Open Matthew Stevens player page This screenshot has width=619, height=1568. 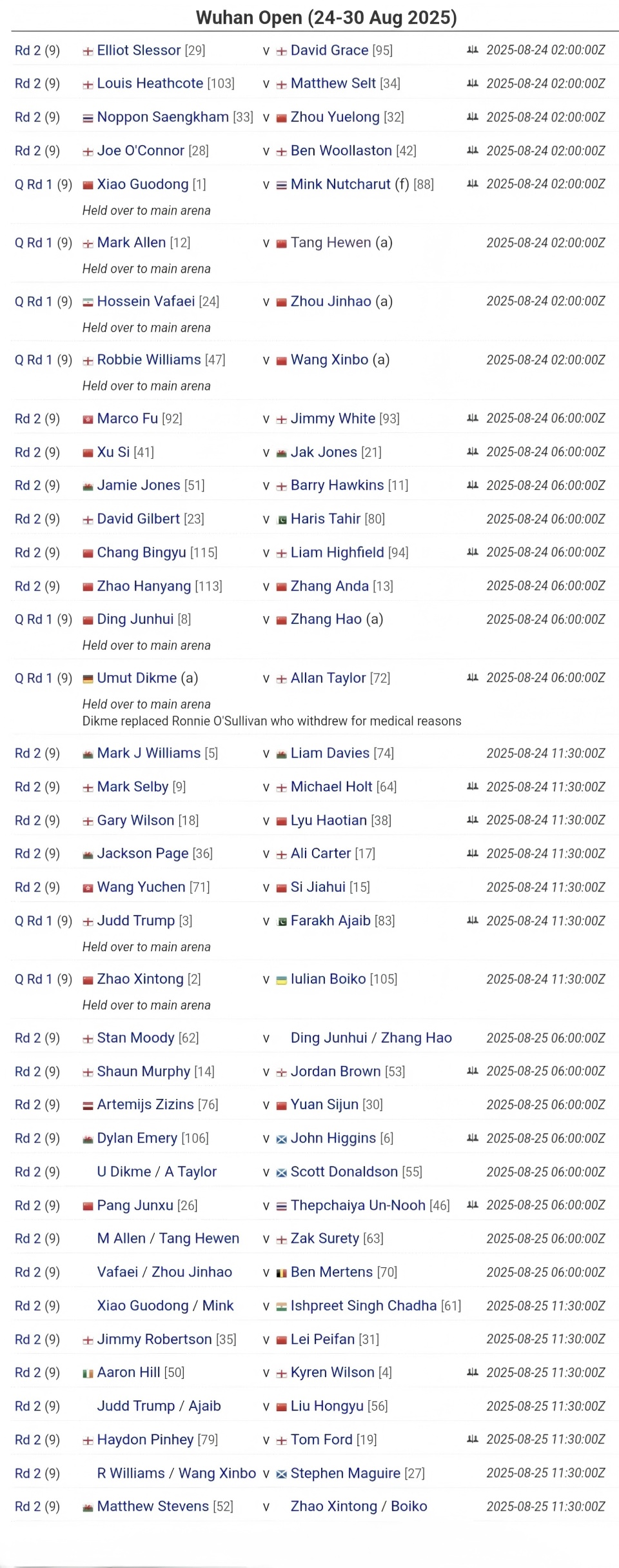(153, 1506)
